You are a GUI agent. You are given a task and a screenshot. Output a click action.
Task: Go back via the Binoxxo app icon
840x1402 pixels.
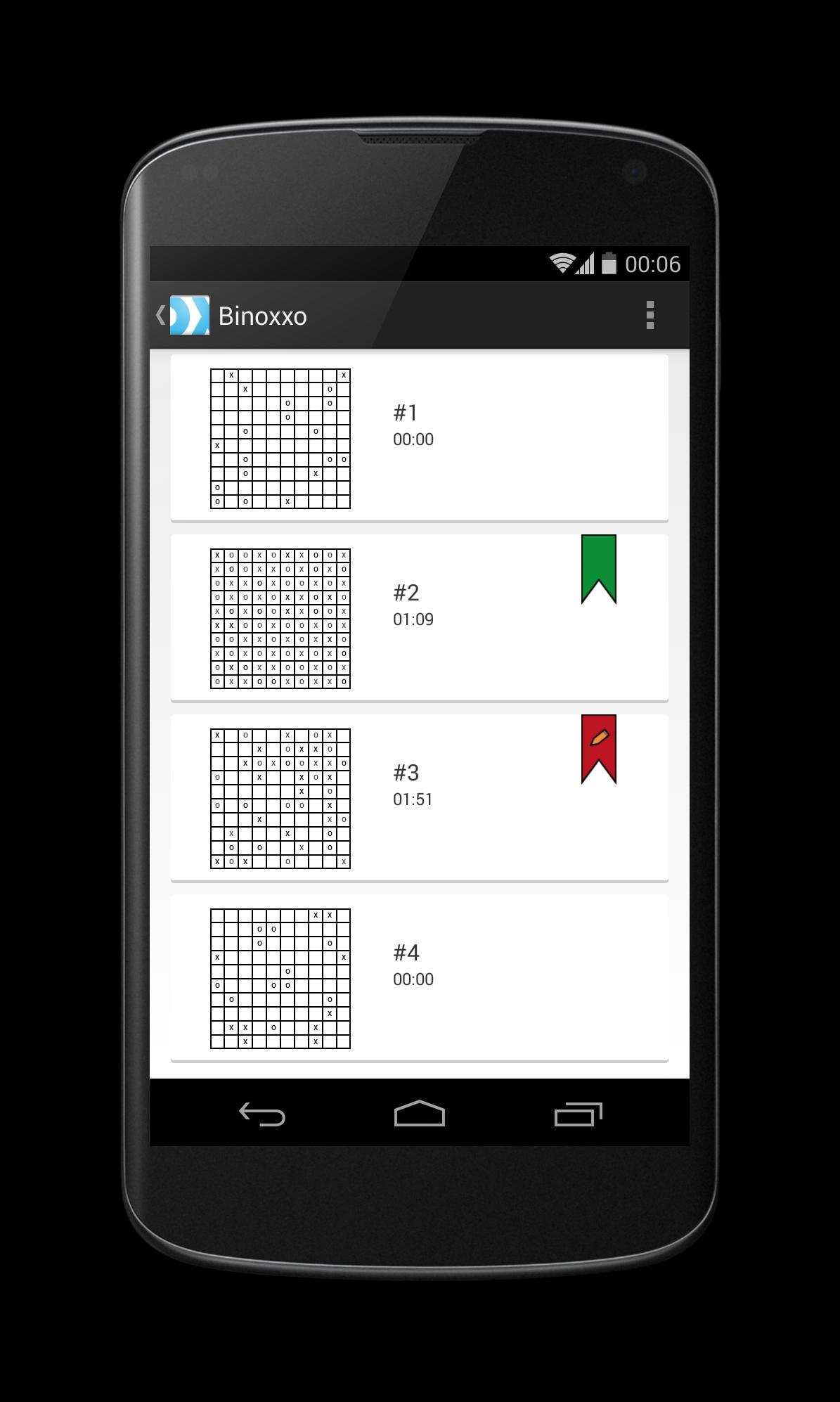pyautogui.click(x=184, y=315)
